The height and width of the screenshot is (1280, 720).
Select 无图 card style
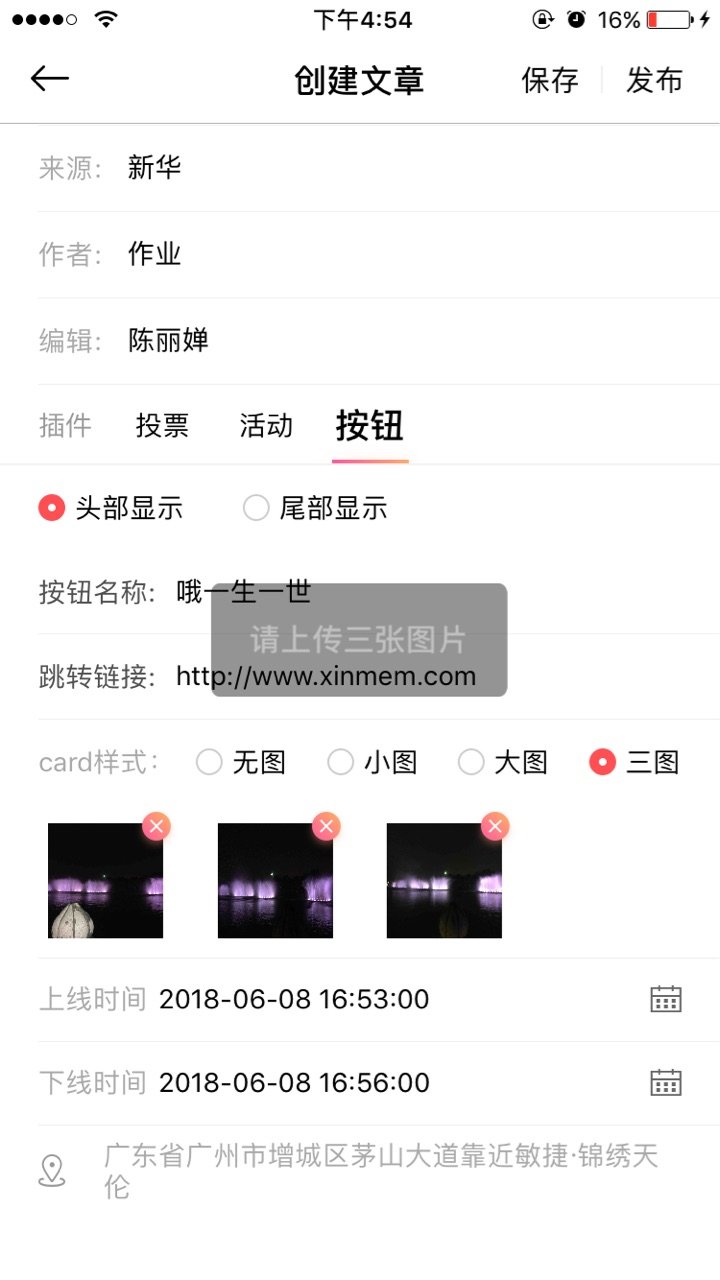pyautogui.click(x=209, y=762)
